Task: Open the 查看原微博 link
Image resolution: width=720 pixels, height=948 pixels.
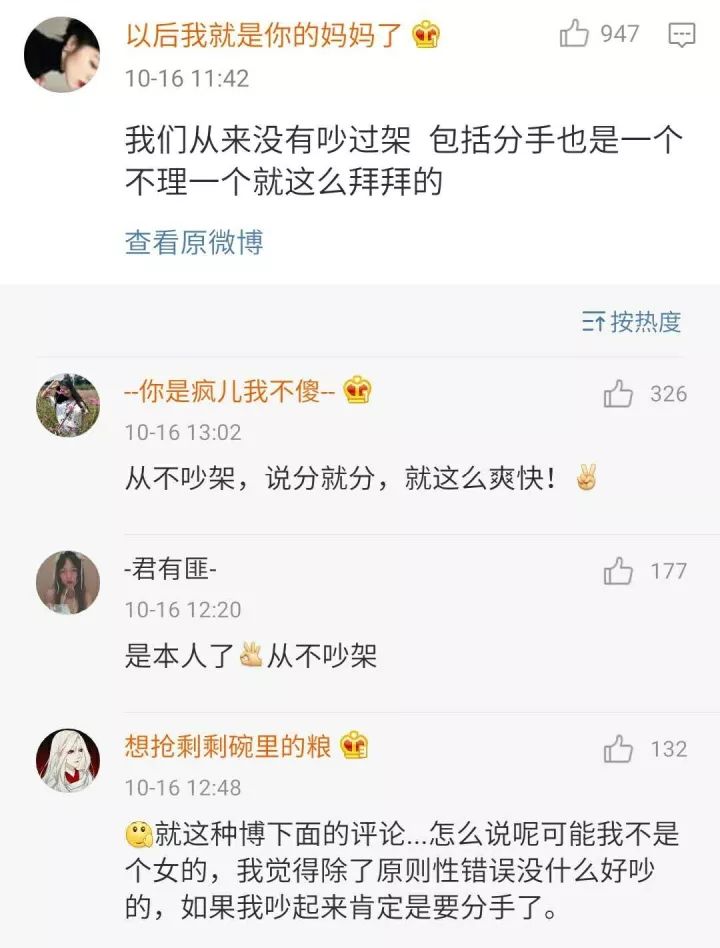Action: point(194,242)
